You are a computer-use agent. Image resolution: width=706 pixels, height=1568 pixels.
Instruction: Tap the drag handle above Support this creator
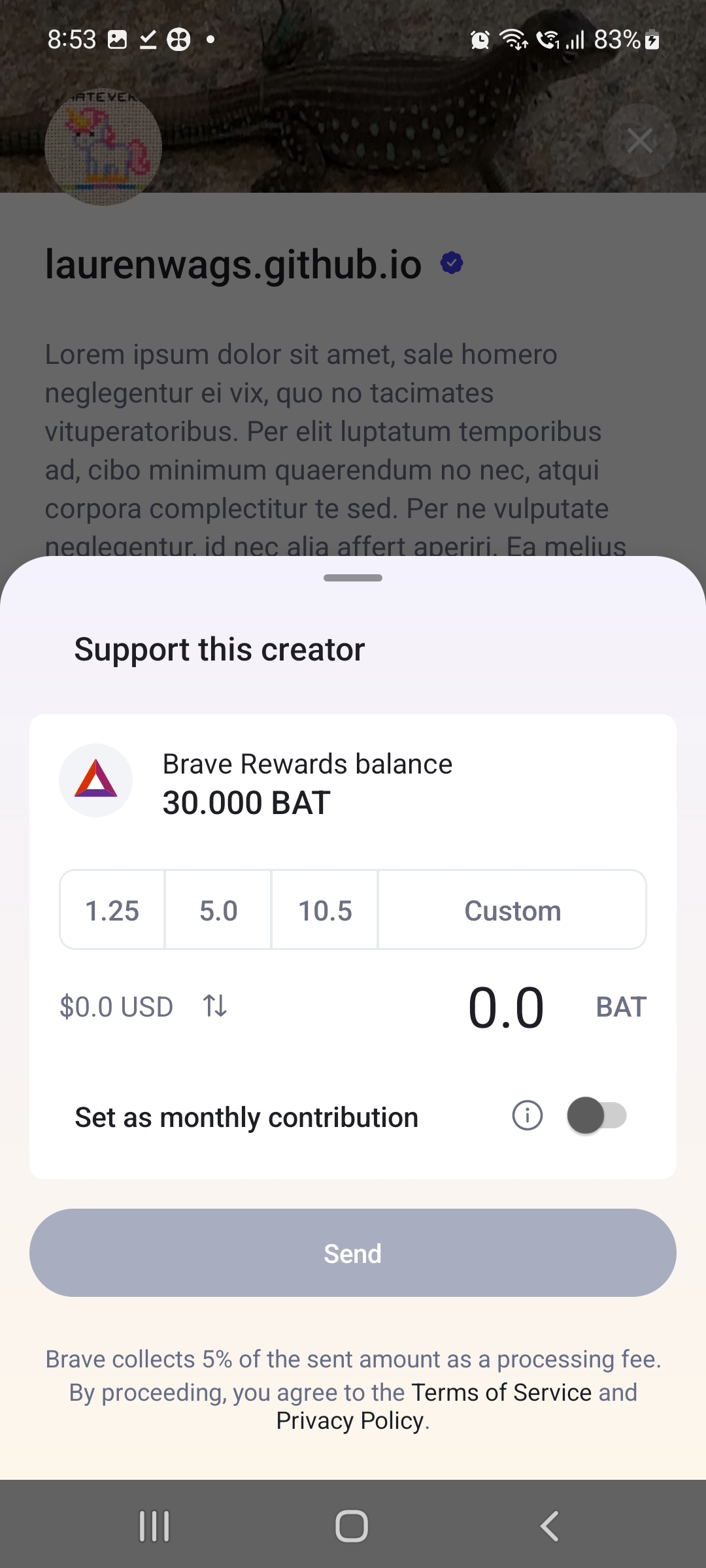(x=352, y=578)
